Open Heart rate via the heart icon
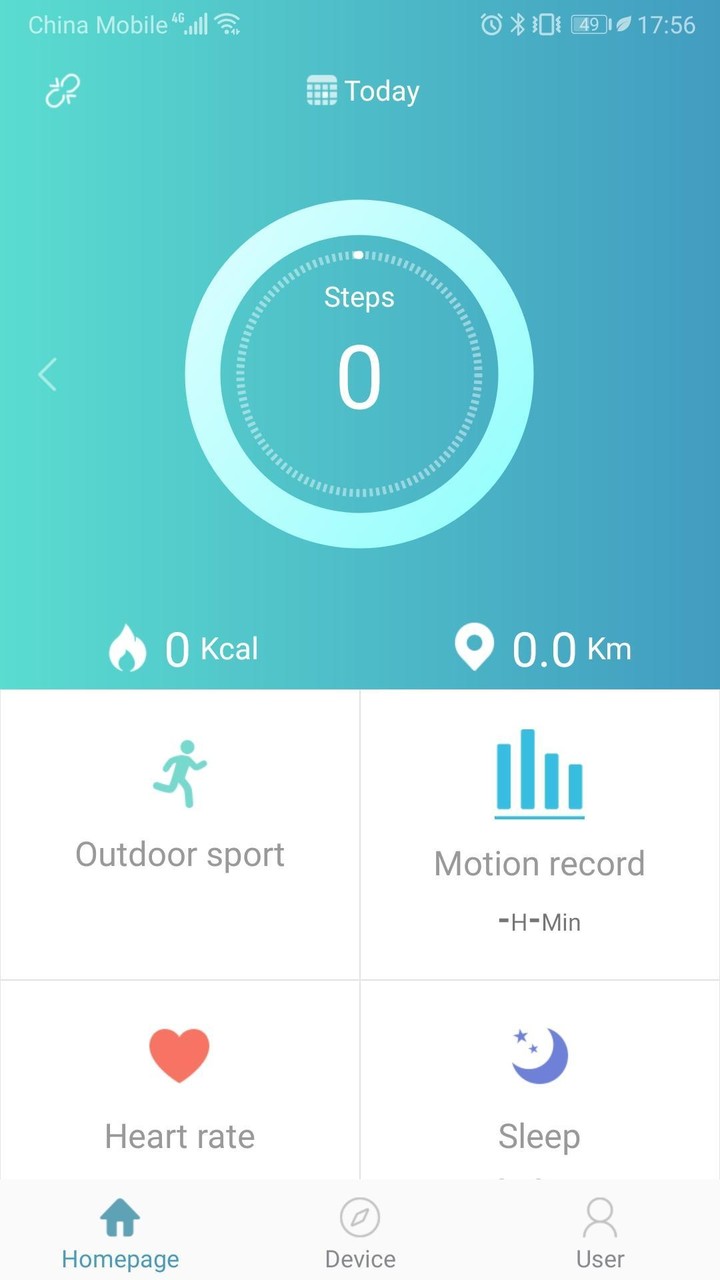This screenshot has width=720, height=1280. point(179,1051)
